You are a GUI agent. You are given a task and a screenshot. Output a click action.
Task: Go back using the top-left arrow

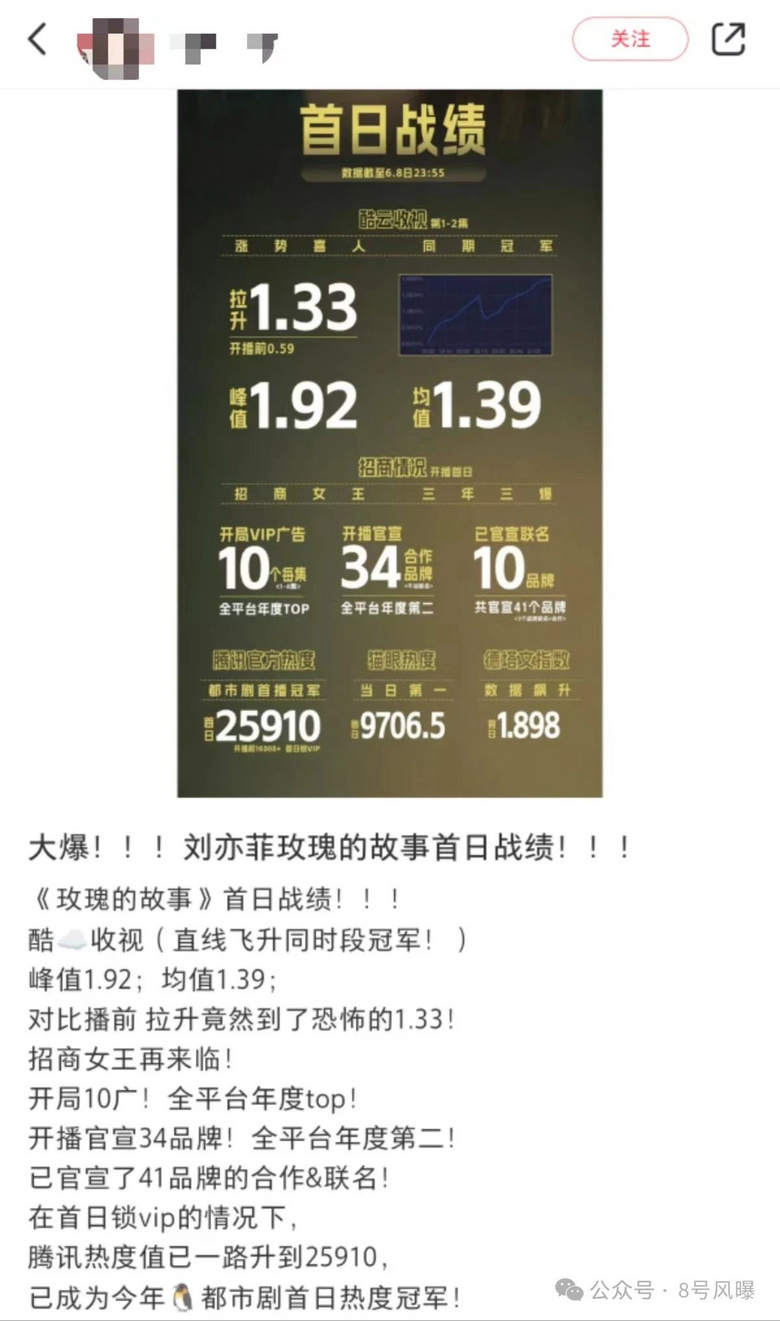pos(38,40)
